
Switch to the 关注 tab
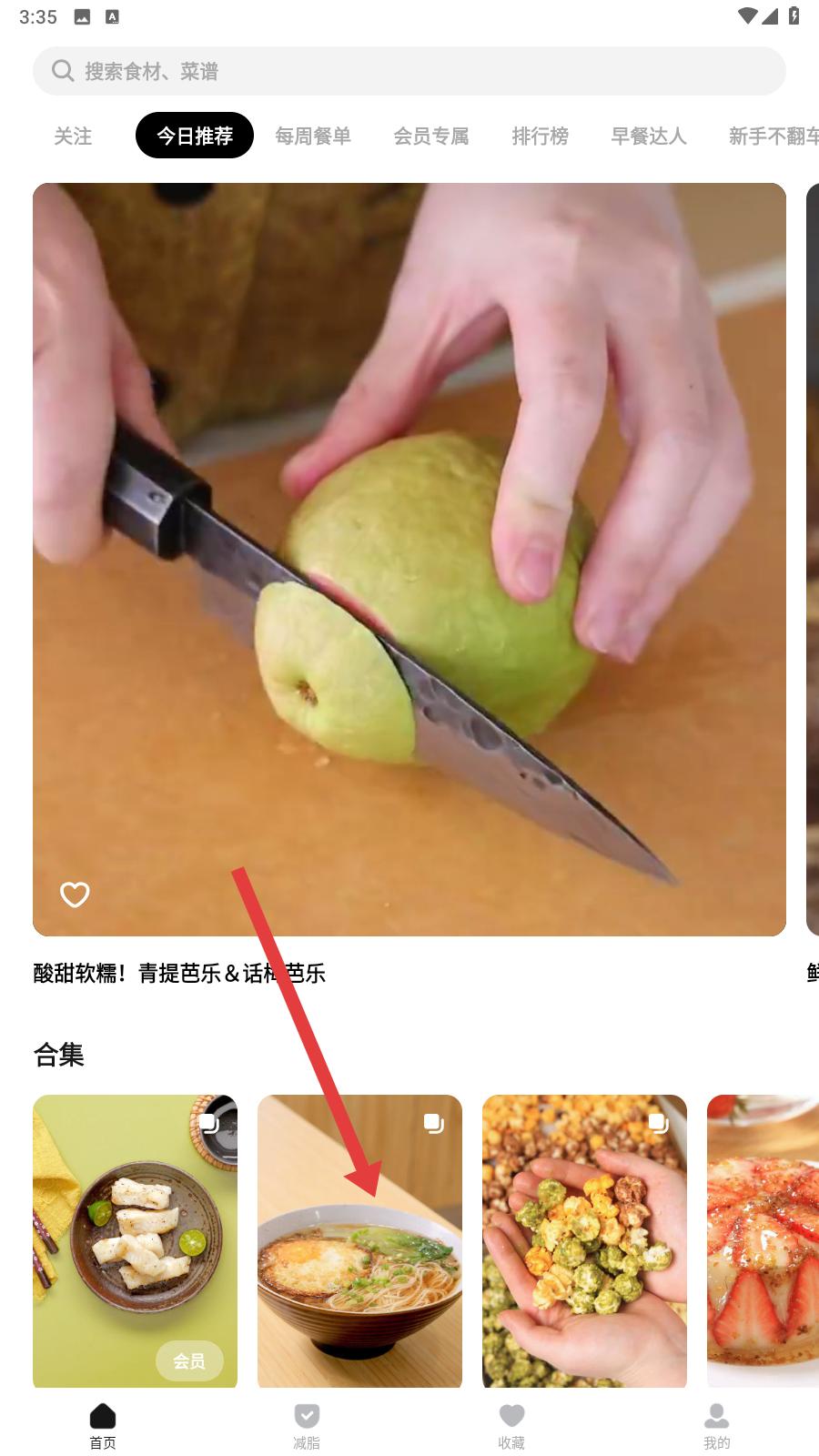tap(73, 136)
